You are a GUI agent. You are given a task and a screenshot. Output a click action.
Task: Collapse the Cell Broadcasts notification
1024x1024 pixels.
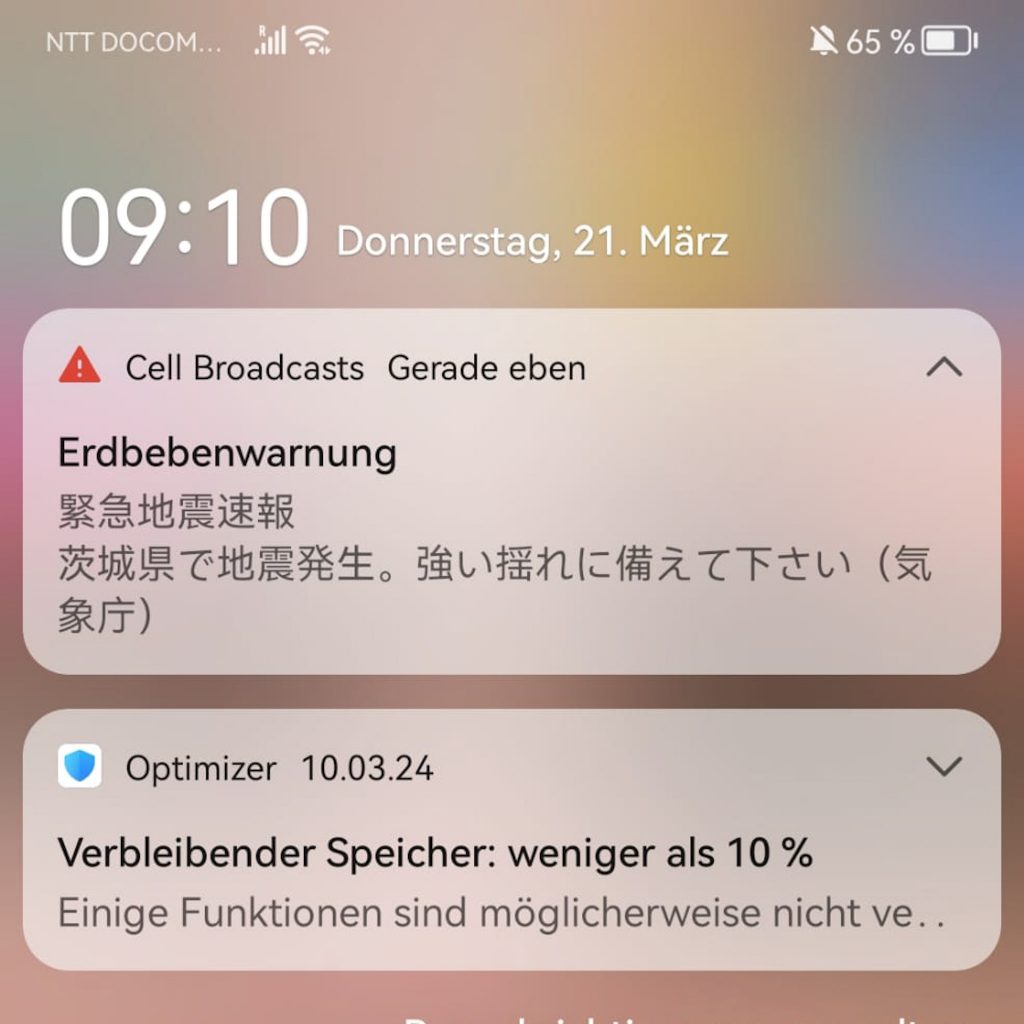[943, 368]
